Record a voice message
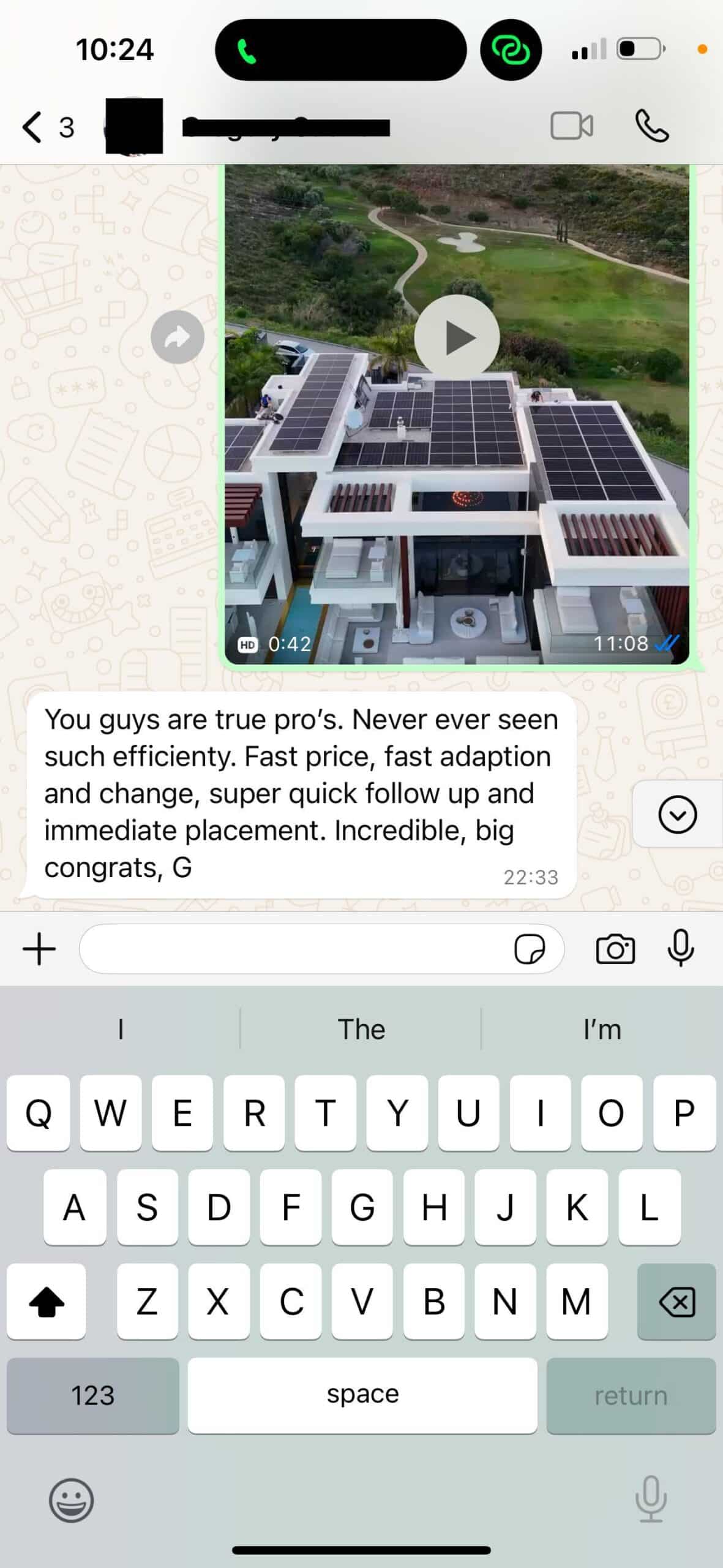 (680, 948)
